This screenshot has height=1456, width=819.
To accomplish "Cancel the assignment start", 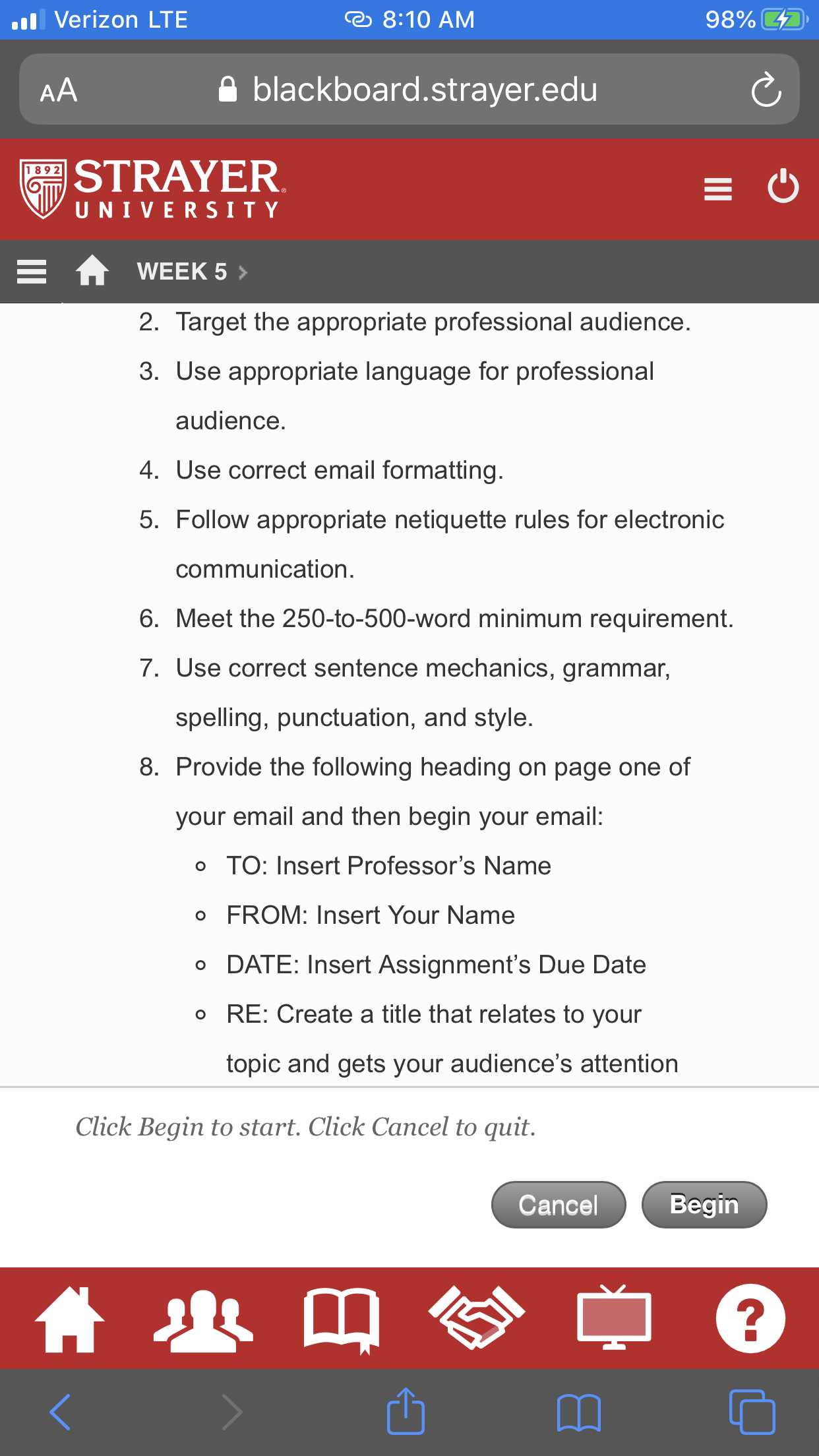I will [559, 1205].
